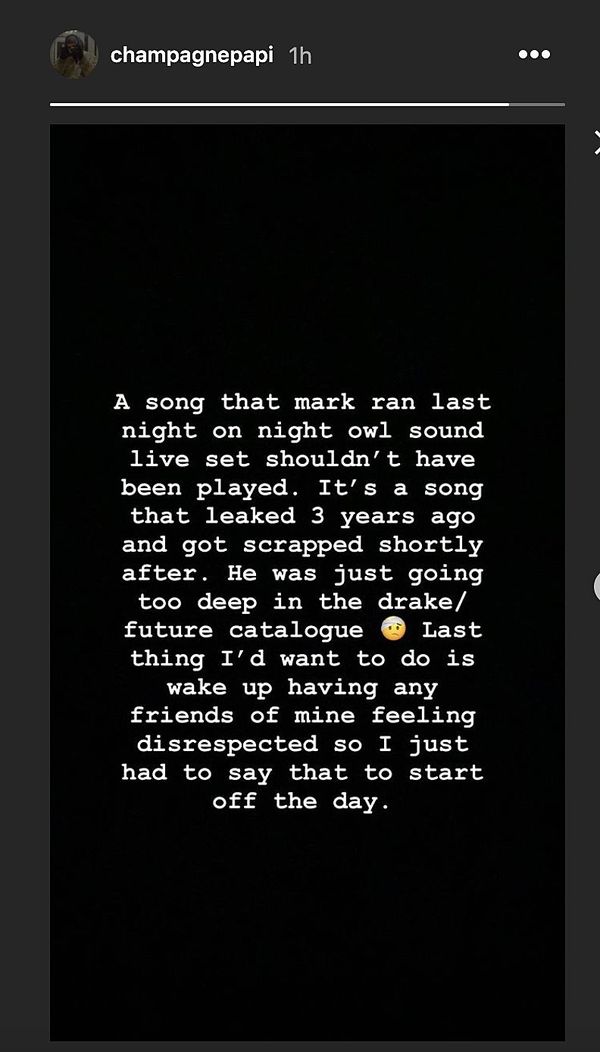Open the champagnepapi username link
The width and height of the screenshot is (600, 1052).
[192, 55]
